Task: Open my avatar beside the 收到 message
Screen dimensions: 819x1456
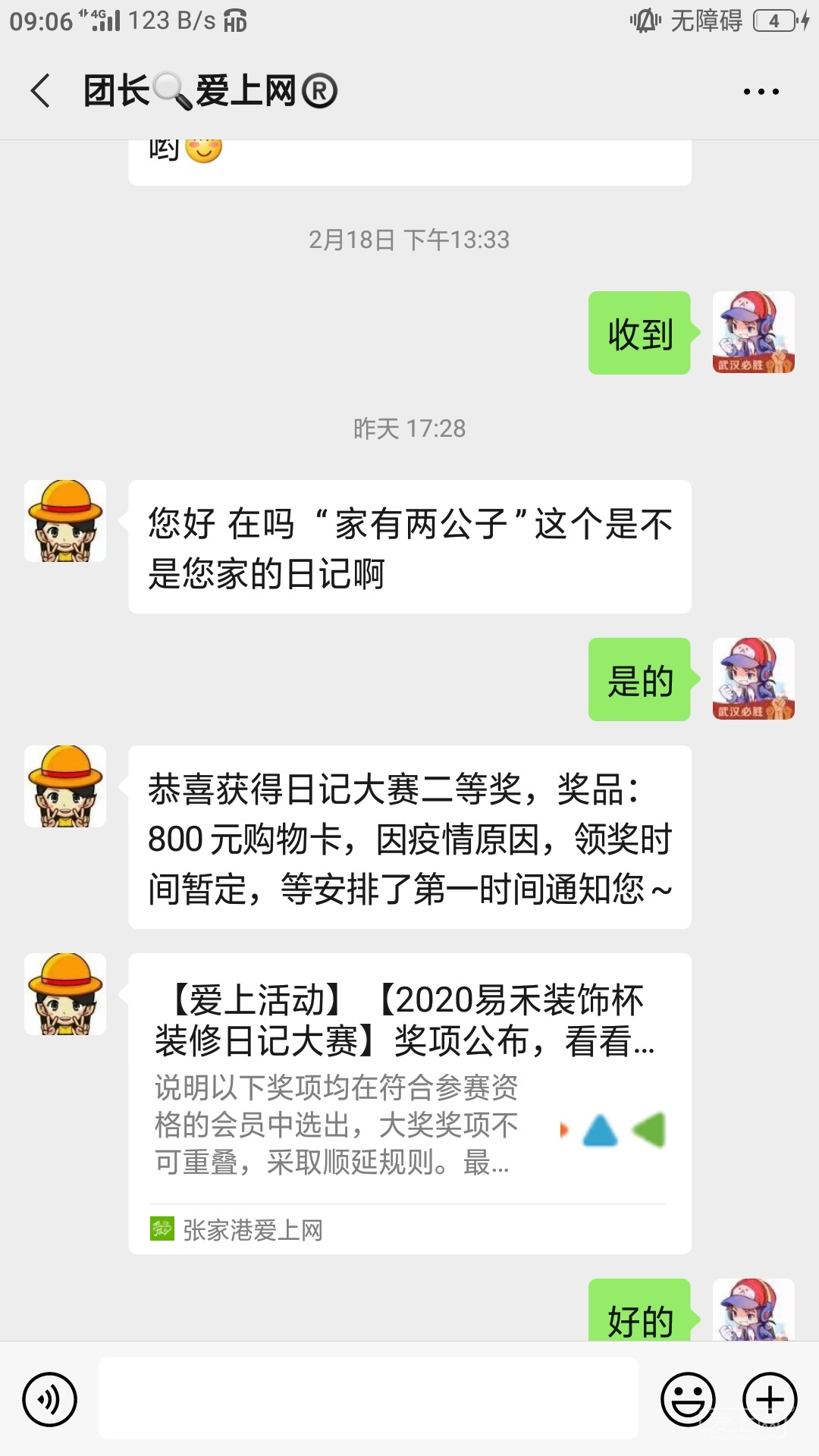Action: tap(753, 333)
